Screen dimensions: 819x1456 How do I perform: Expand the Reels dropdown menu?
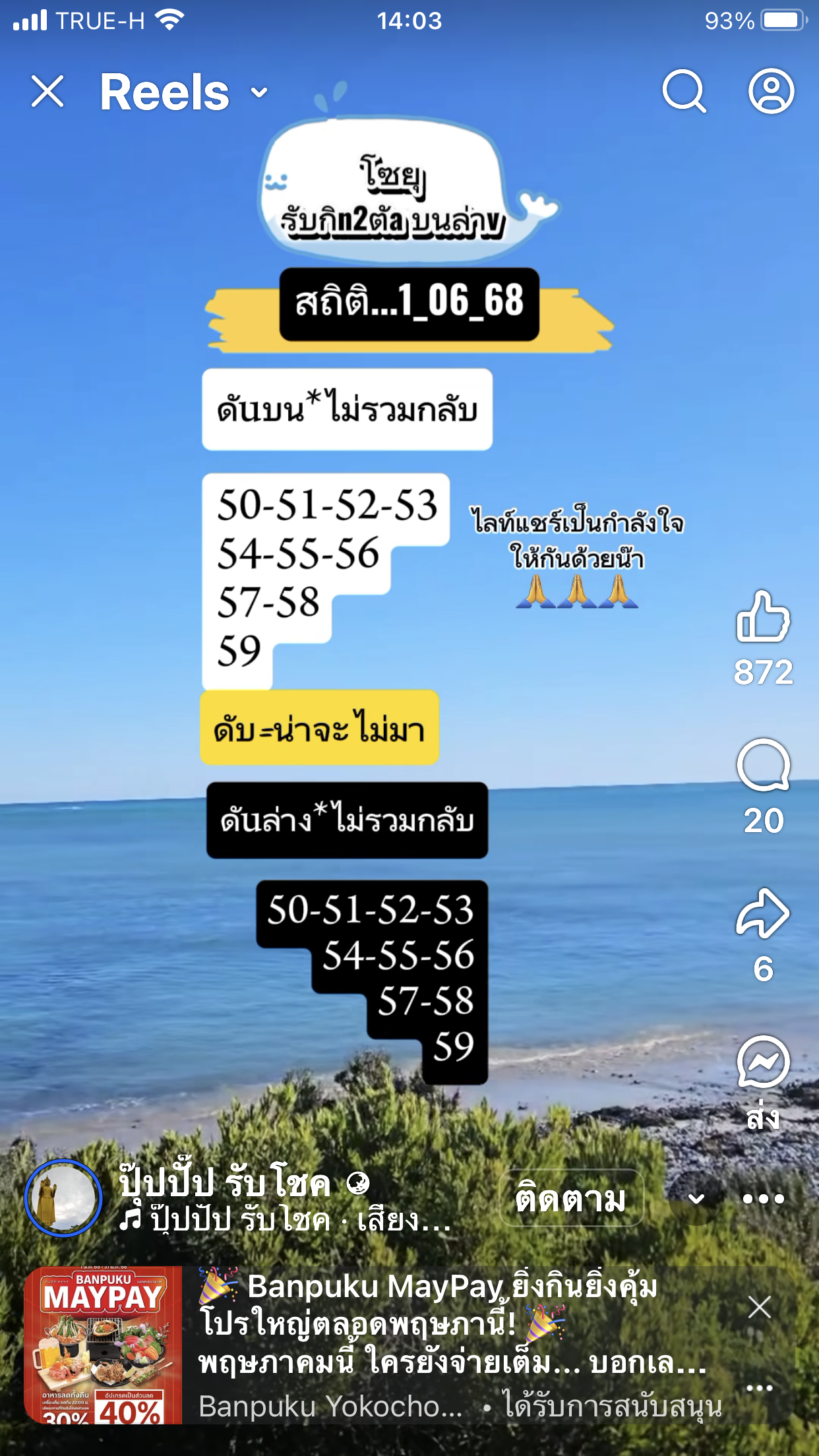coord(260,92)
